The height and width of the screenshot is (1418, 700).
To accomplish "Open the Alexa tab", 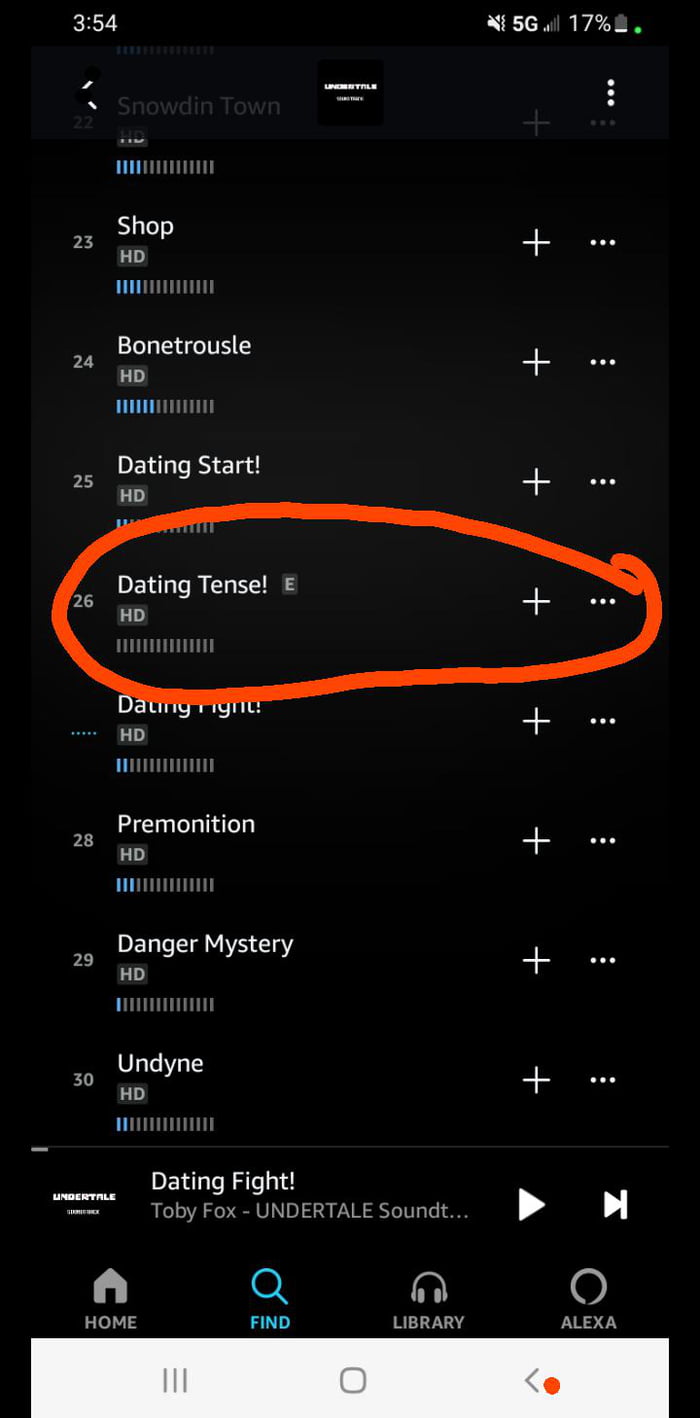I will click(x=588, y=1299).
